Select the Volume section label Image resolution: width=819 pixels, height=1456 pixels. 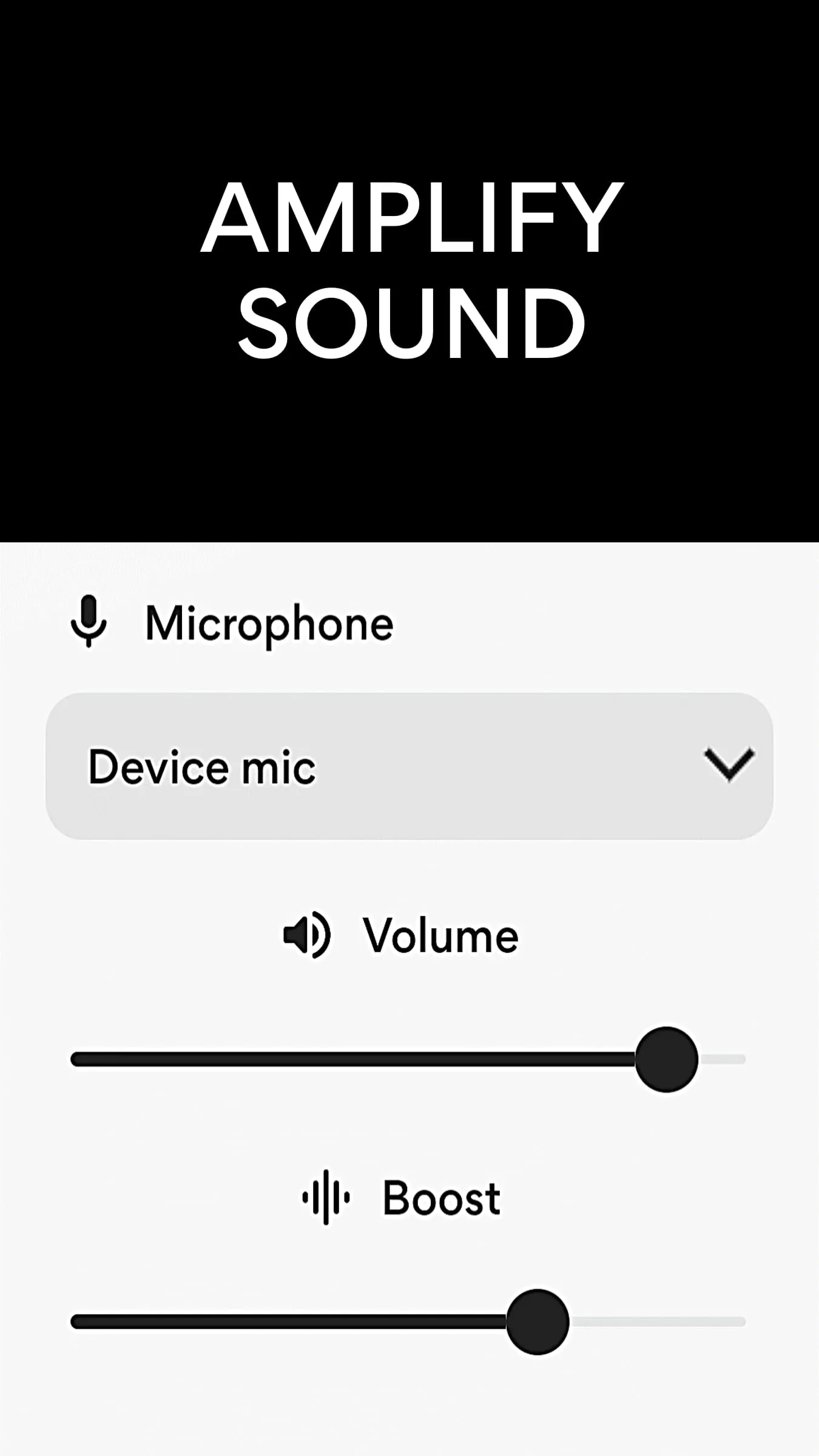point(440,934)
